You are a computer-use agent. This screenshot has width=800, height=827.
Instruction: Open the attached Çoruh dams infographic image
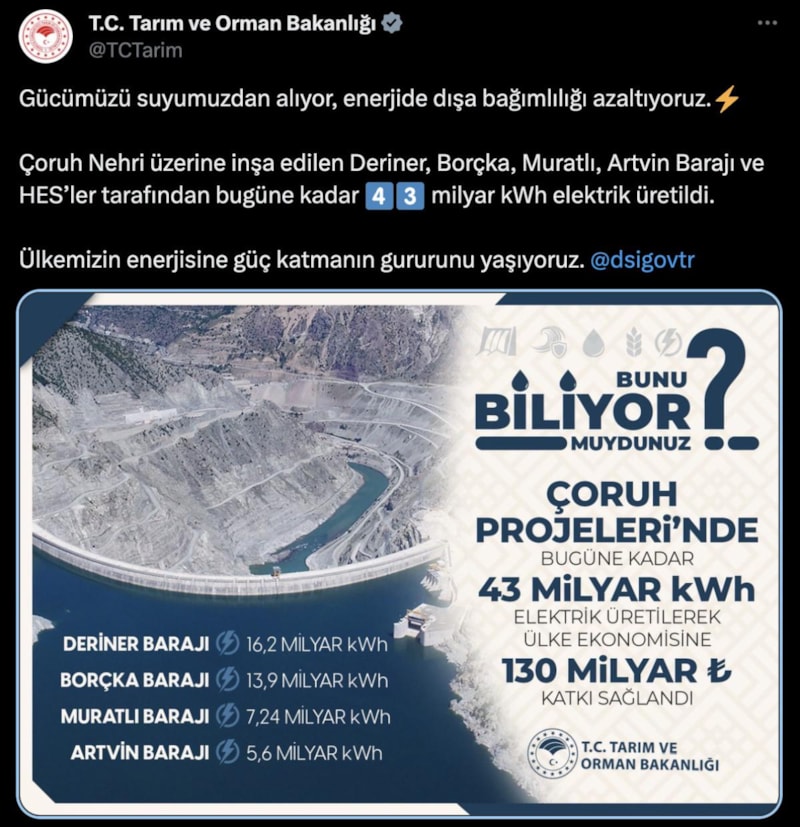click(400, 552)
